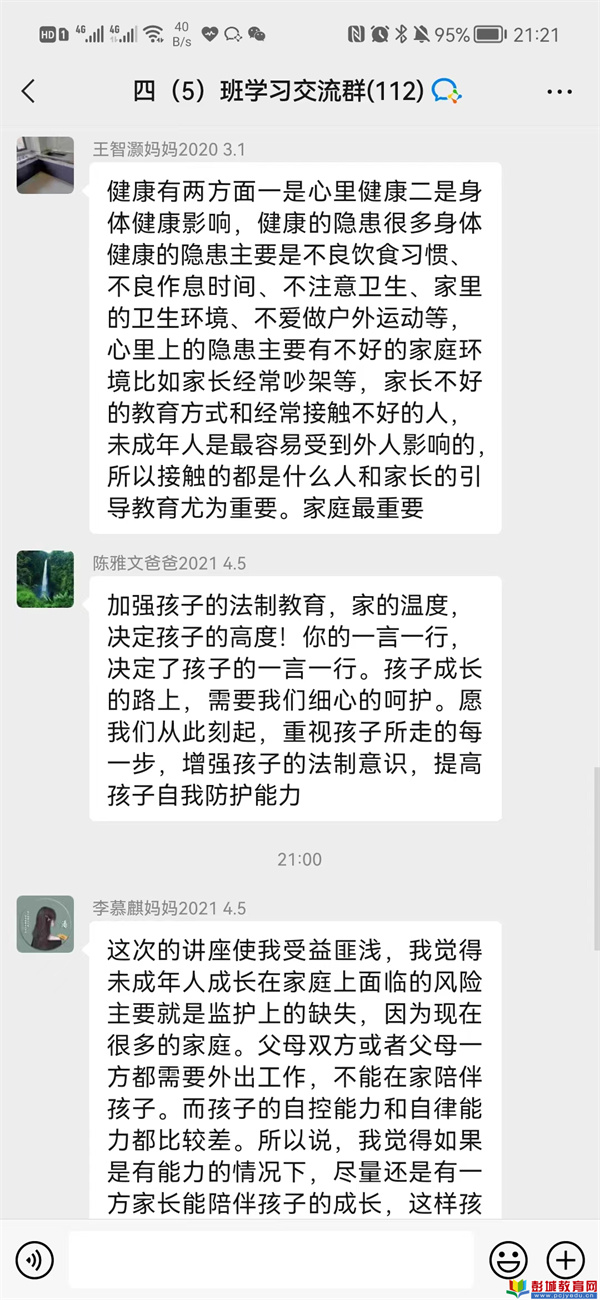The height and width of the screenshot is (1300, 600).
Task: Open 陈雅文爸爸's profile avatar
Action: (x=45, y=579)
